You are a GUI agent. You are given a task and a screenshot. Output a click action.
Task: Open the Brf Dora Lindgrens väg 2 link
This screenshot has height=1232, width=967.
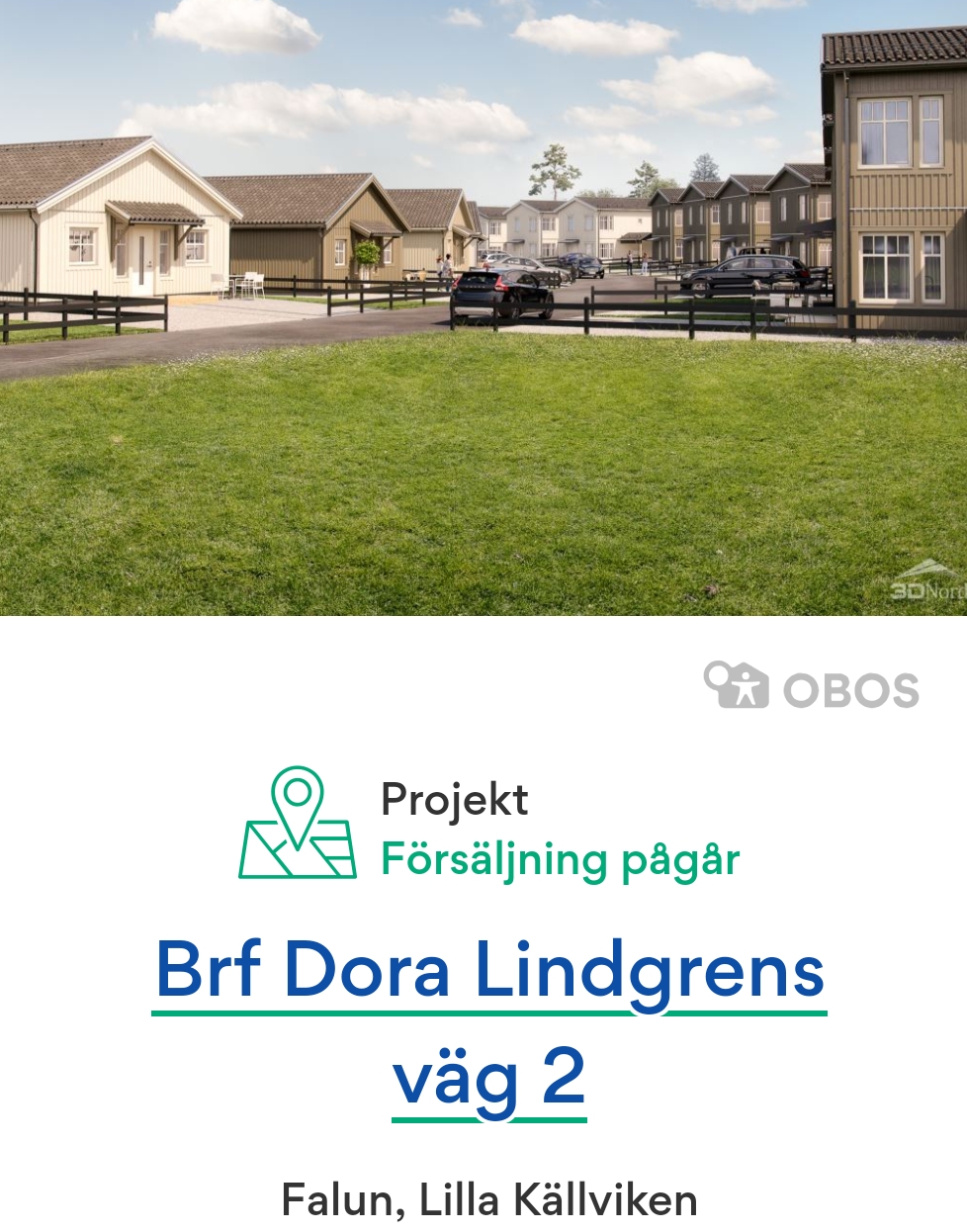pyautogui.click(x=489, y=971)
